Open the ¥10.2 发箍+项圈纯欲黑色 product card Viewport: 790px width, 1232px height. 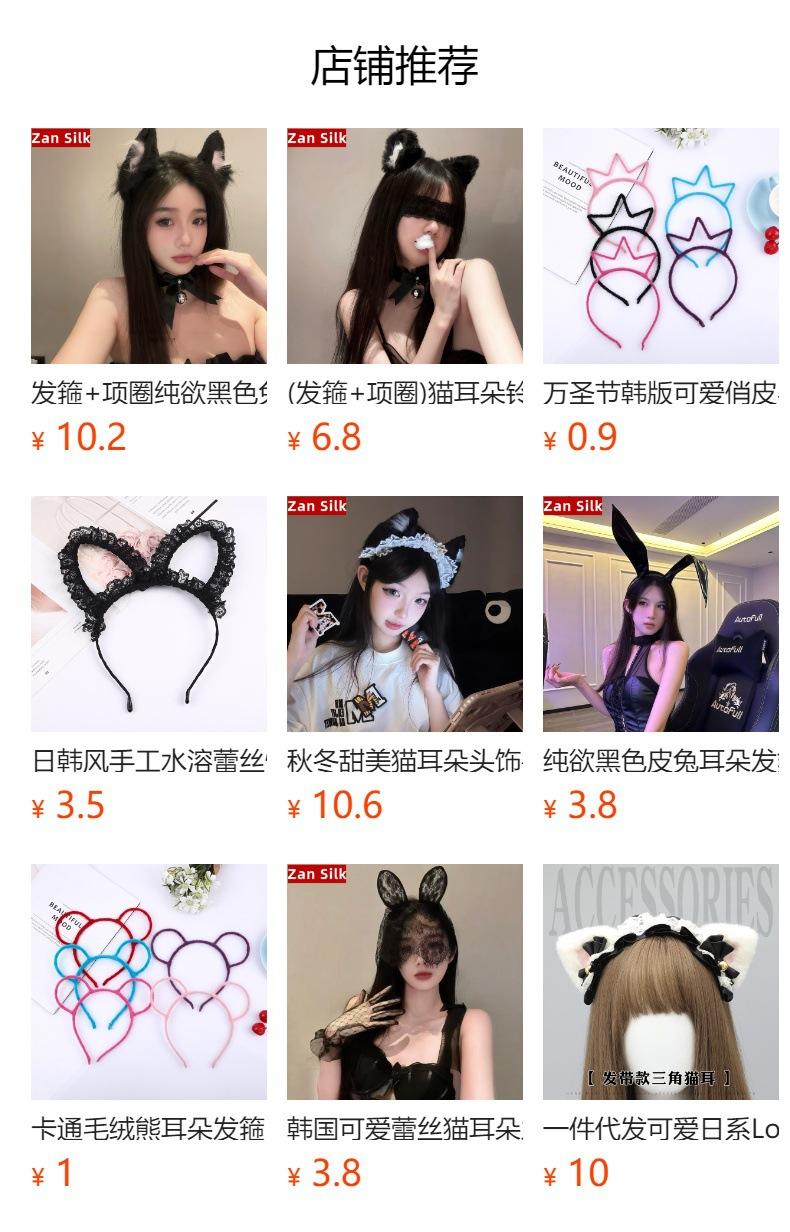[149, 292]
